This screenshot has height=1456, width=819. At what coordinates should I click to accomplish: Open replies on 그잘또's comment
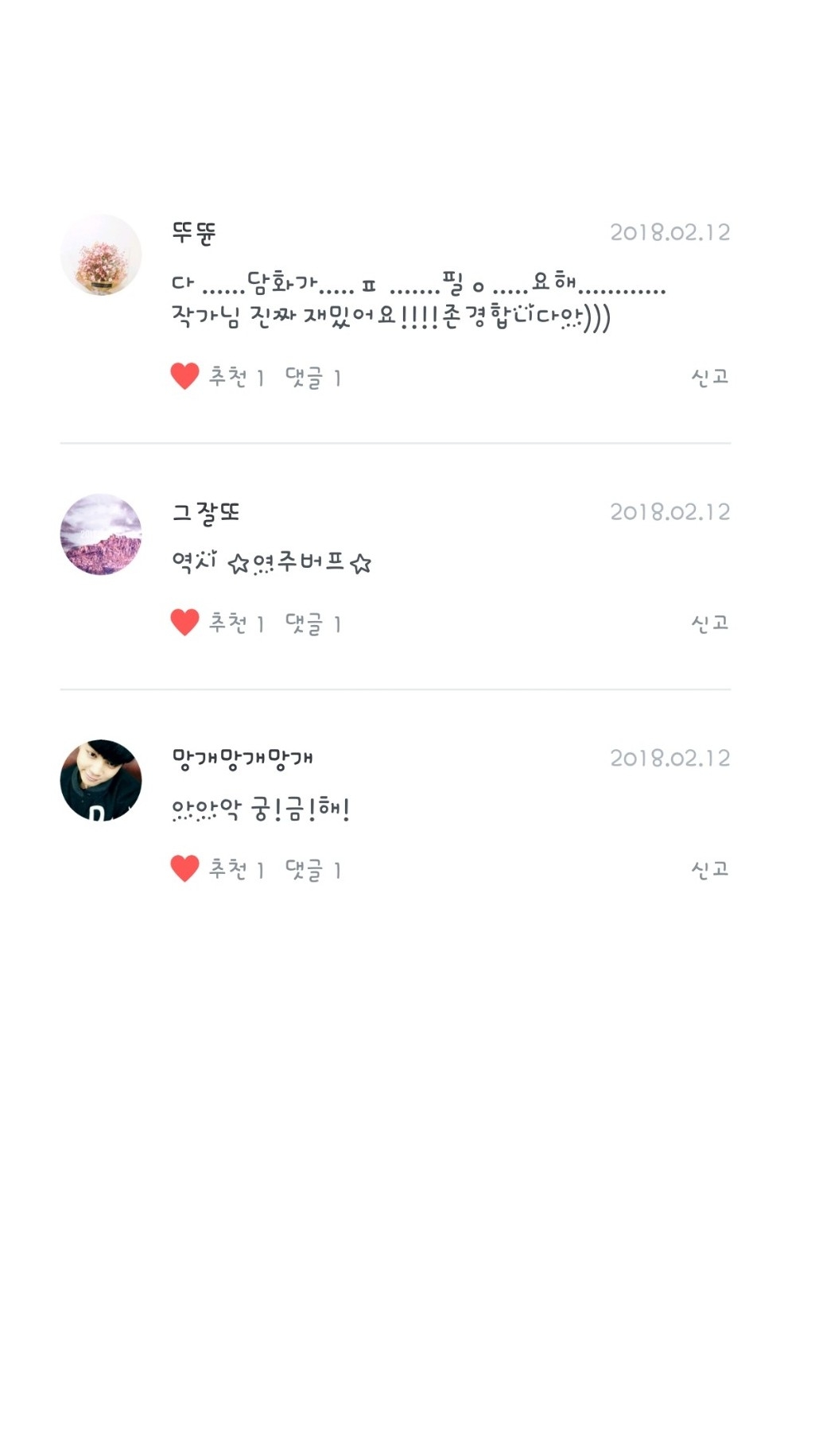pos(312,623)
